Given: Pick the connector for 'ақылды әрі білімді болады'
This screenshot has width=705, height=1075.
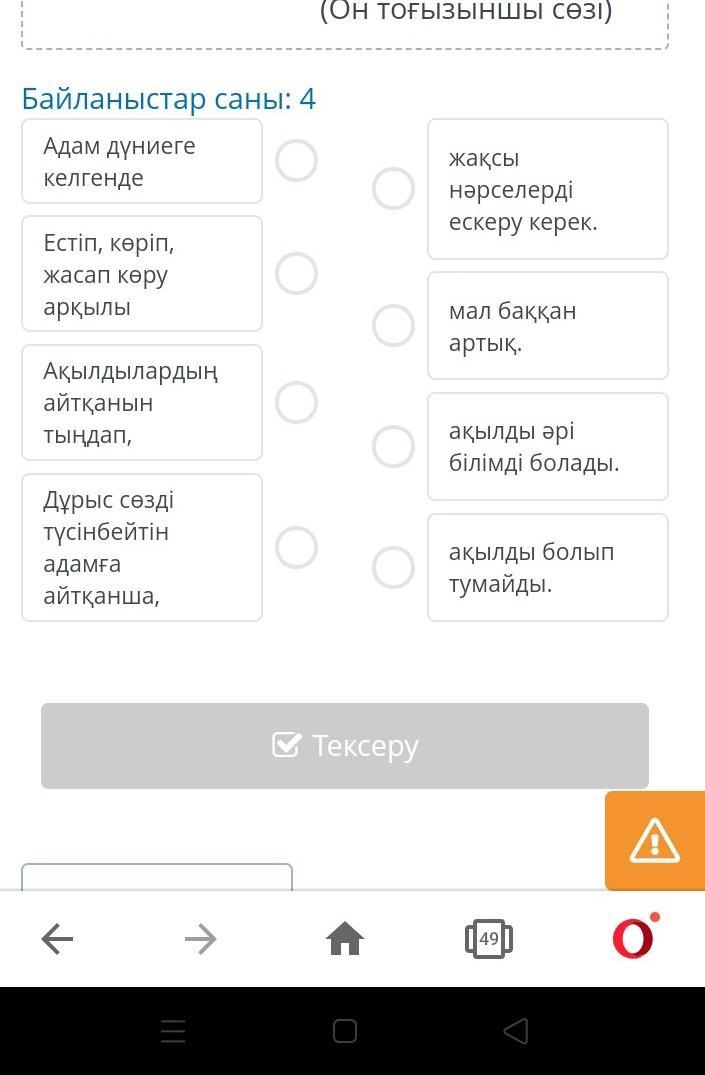Looking at the screenshot, I should [394, 446].
